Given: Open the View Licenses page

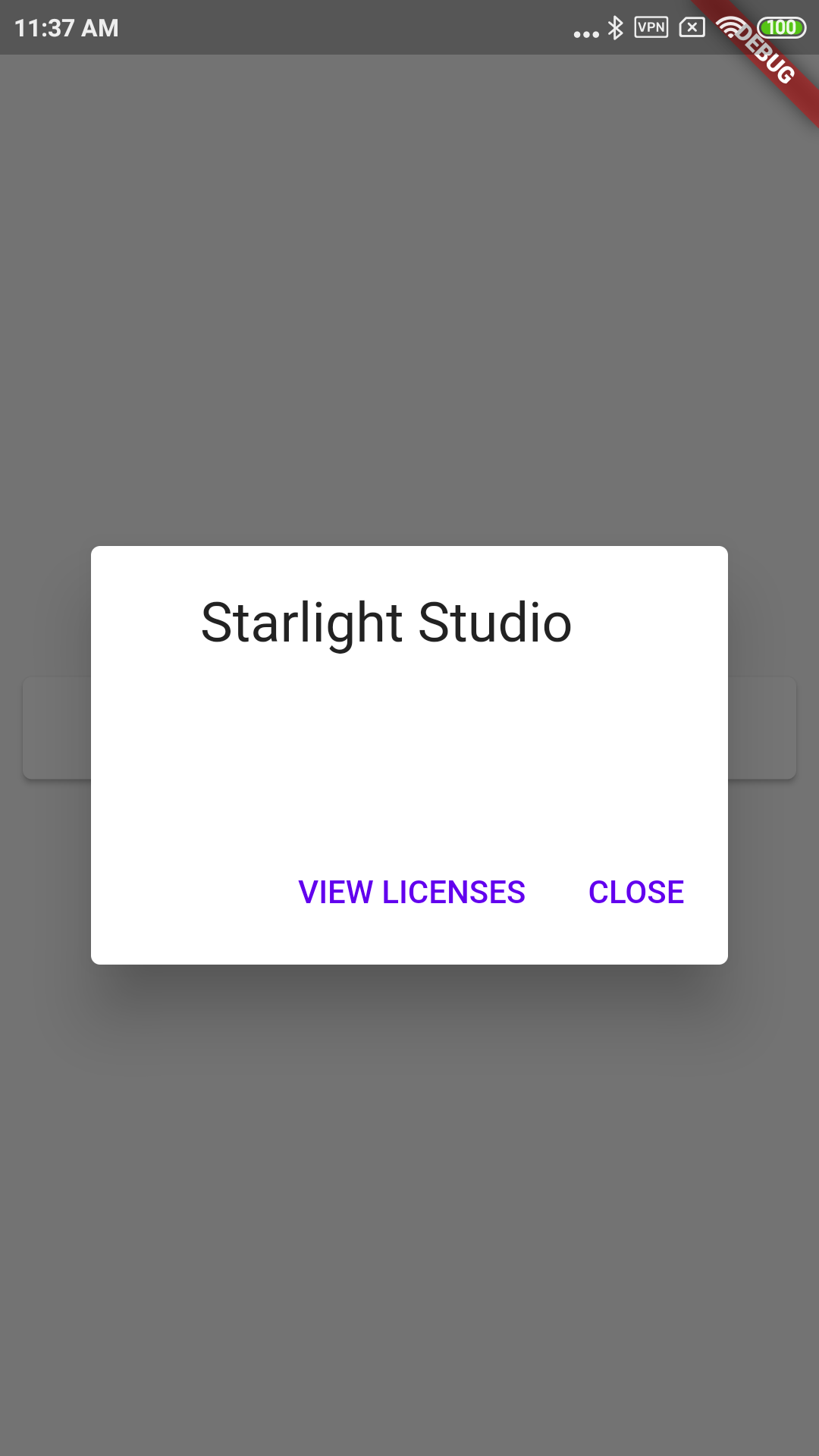Looking at the screenshot, I should point(412,893).
